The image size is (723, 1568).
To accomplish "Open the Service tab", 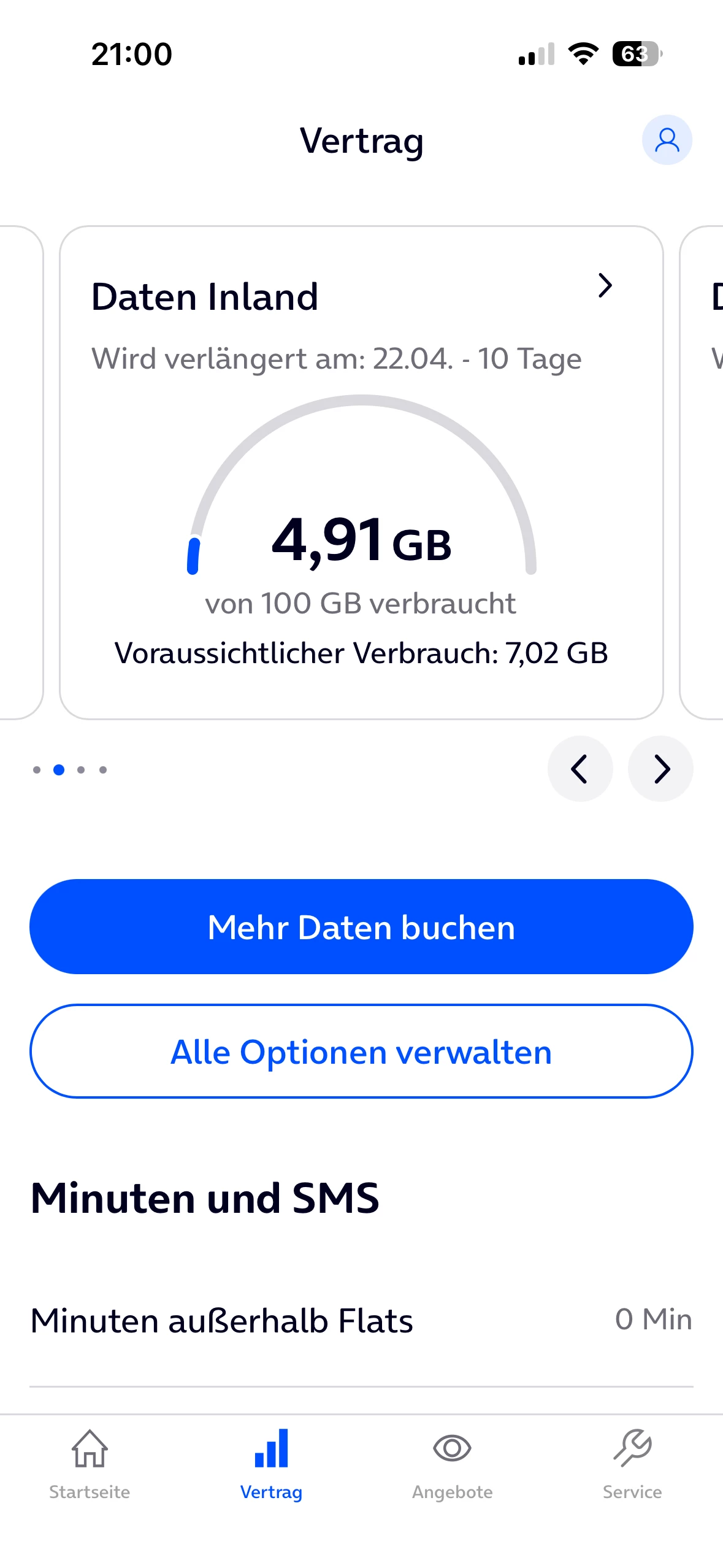I will click(x=632, y=1462).
